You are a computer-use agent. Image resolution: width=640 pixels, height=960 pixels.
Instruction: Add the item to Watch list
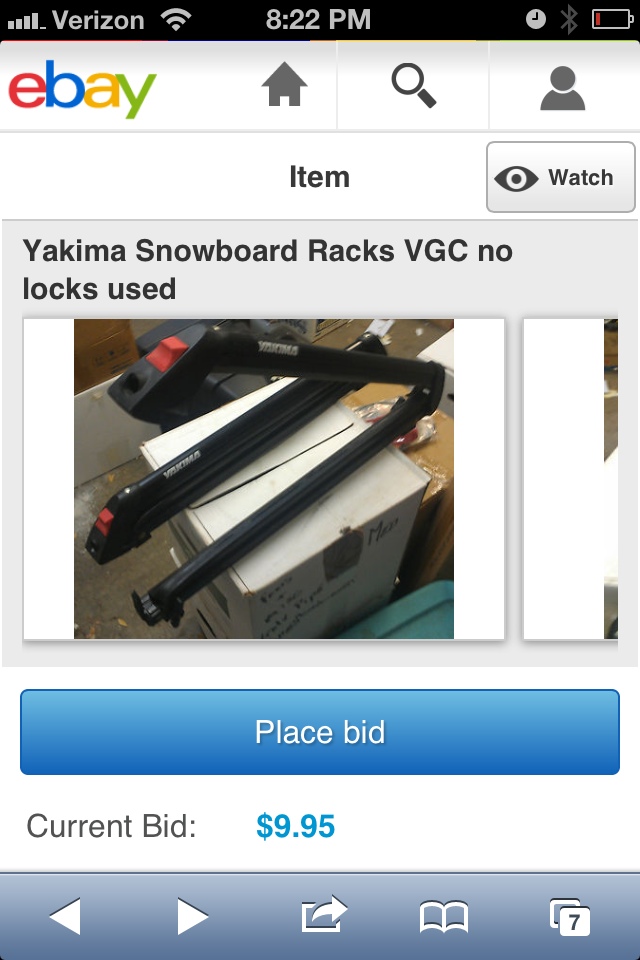click(560, 178)
